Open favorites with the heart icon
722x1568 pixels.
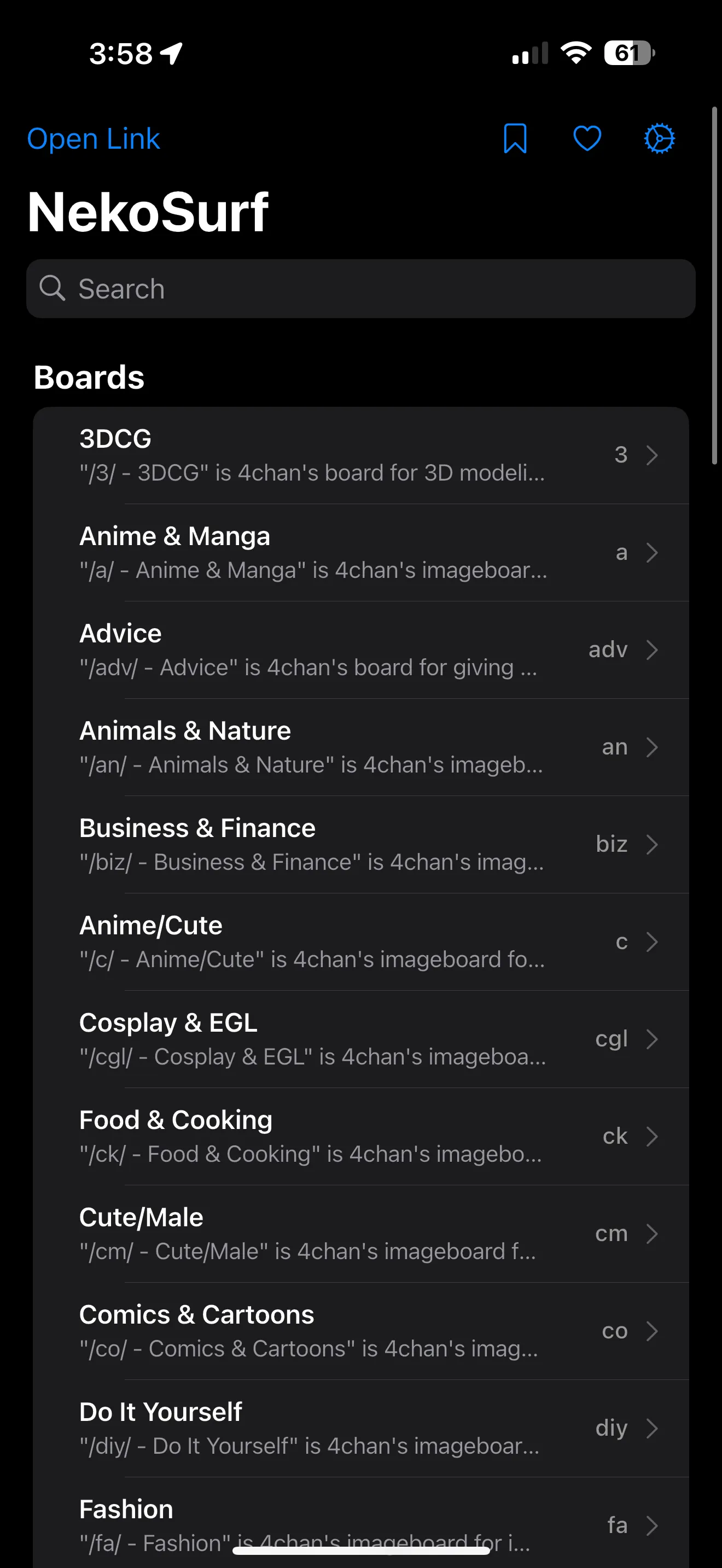point(587,139)
